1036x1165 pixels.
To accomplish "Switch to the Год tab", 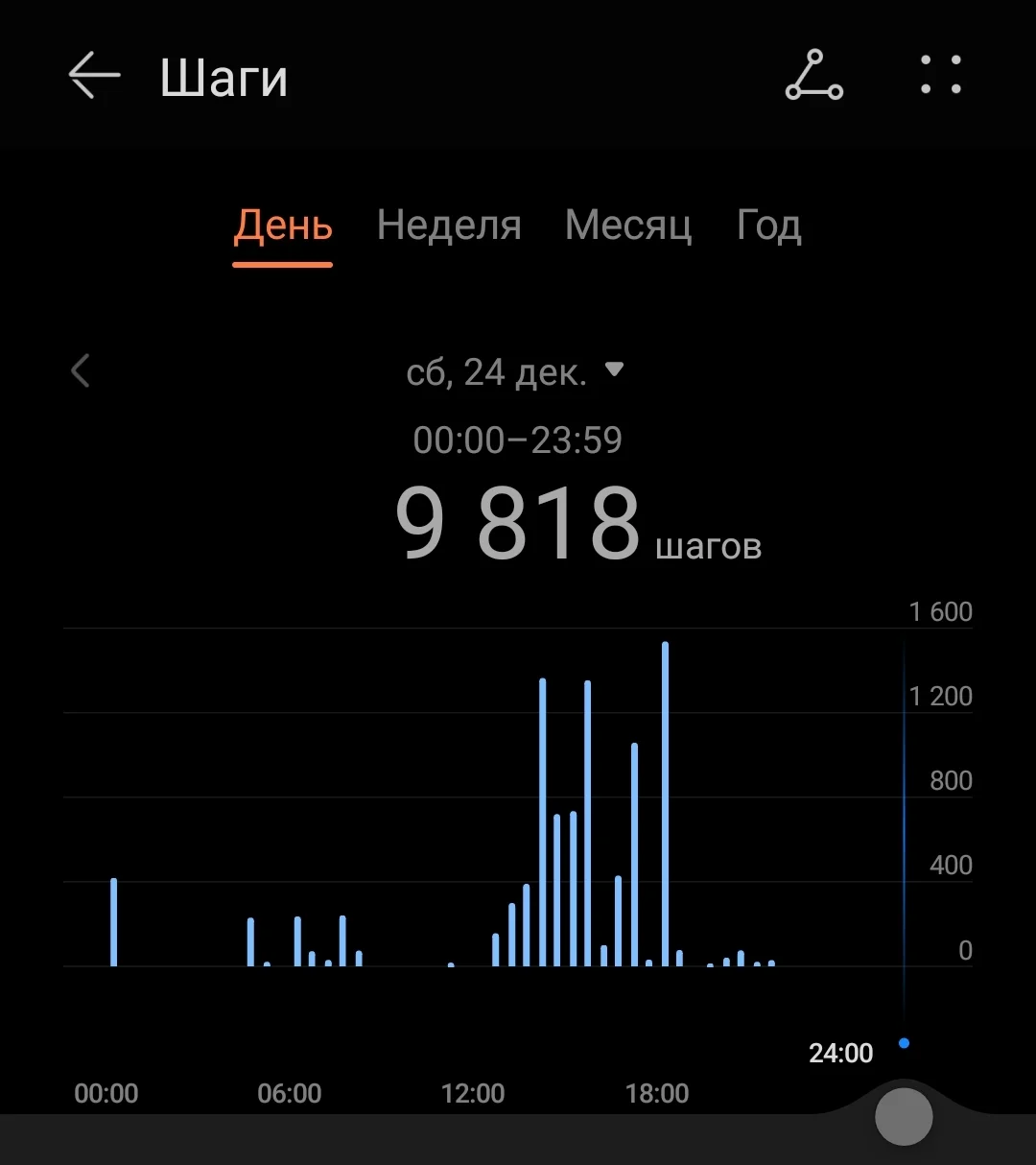I will pos(768,226).
